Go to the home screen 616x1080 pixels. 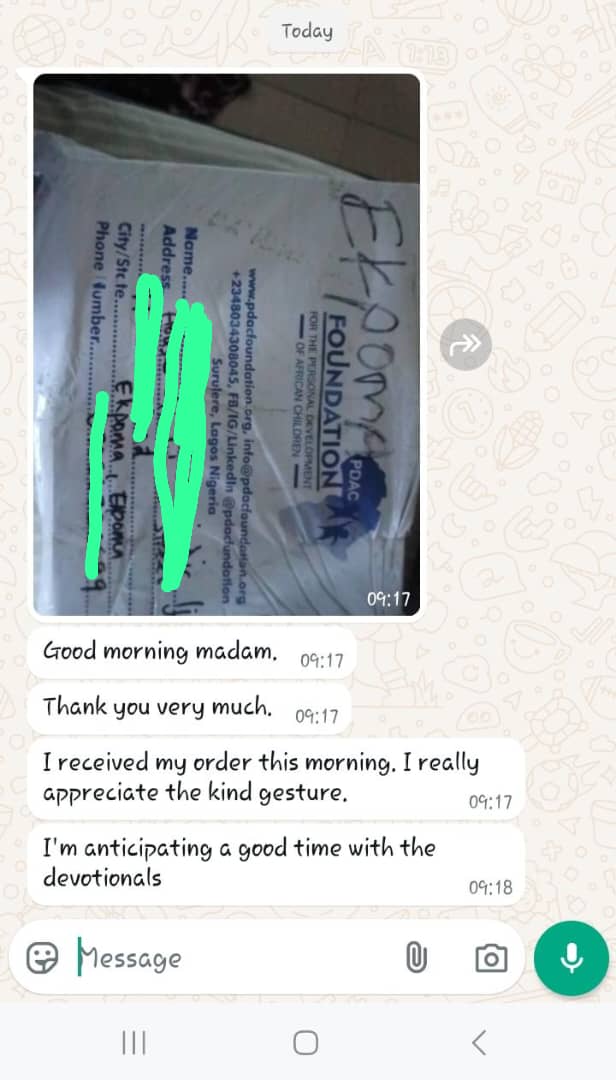[306, 1042]
